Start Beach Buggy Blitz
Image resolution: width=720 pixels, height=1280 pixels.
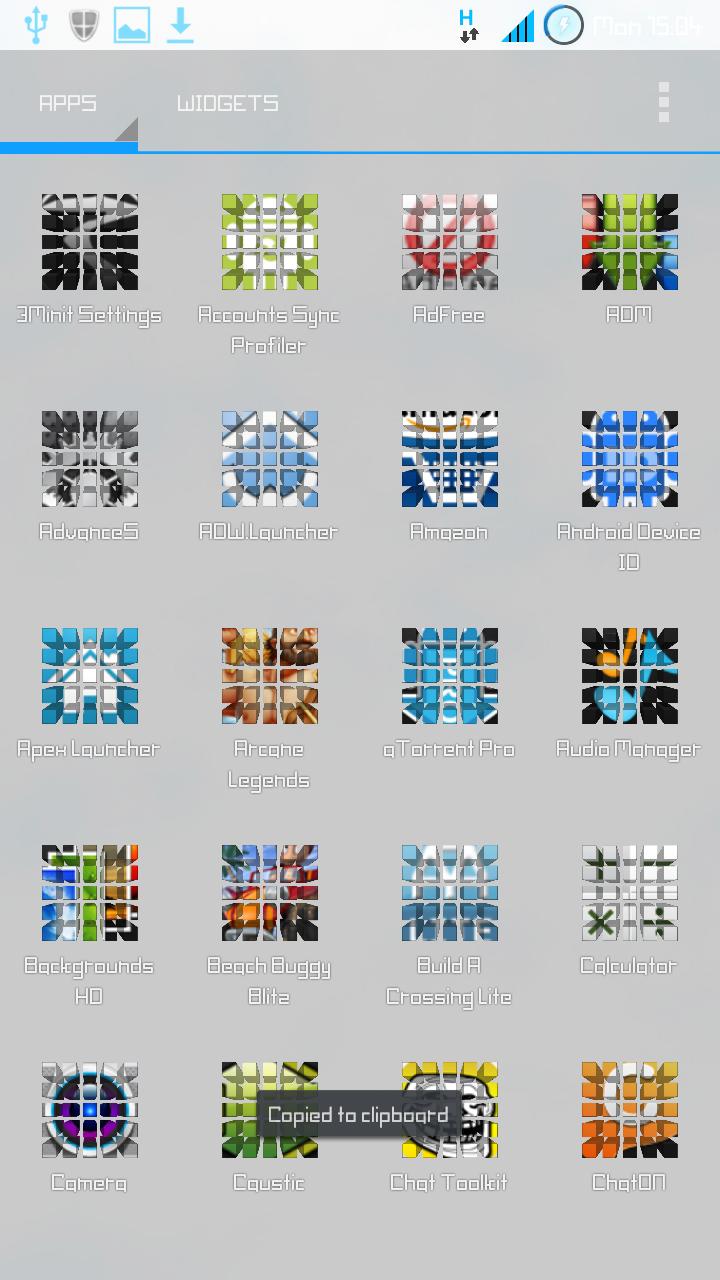[269, 894]
